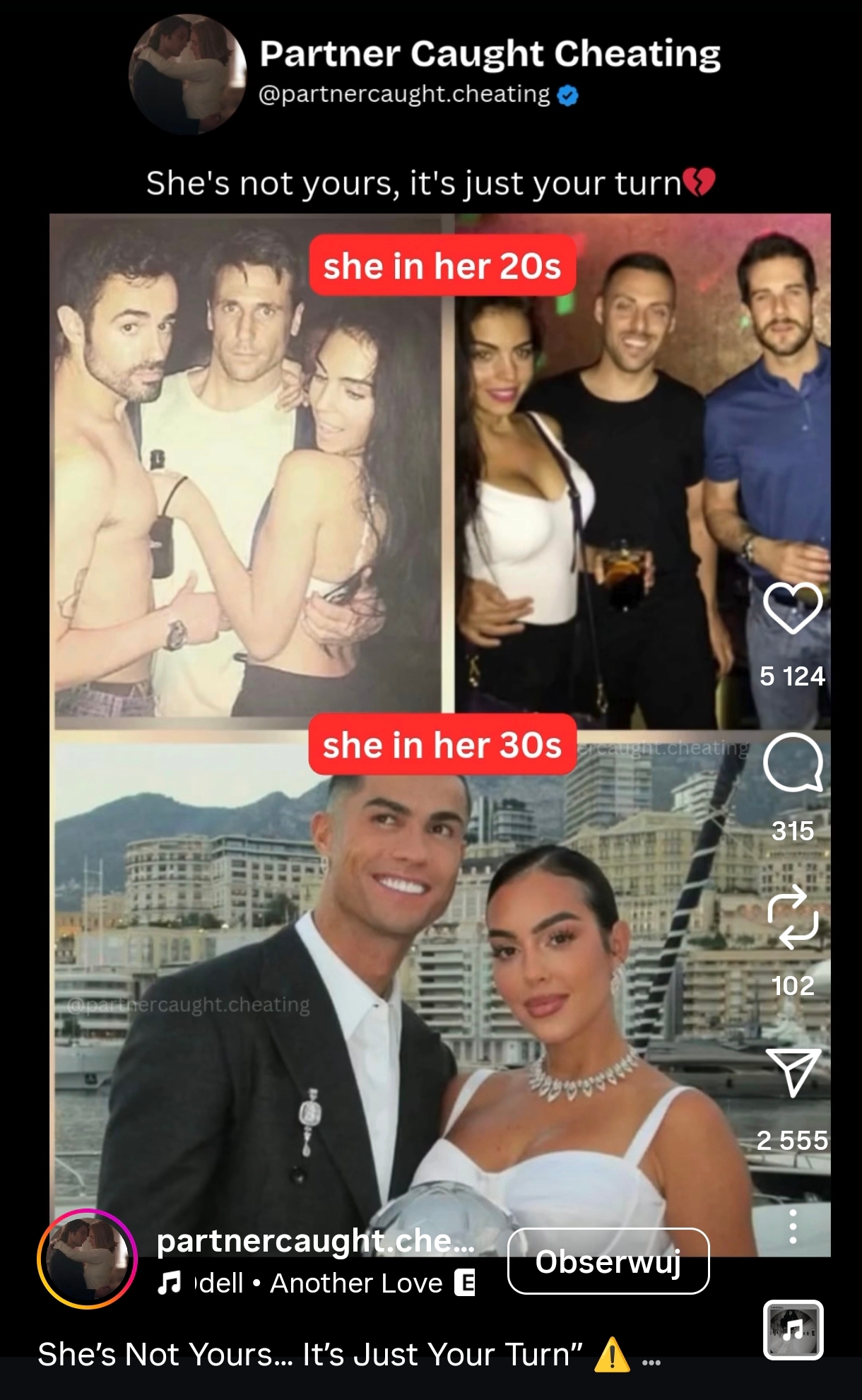Viewport: 862px width, 1400px height.
Task: Open the comments on this reel
Action: (x=792, y=763)
